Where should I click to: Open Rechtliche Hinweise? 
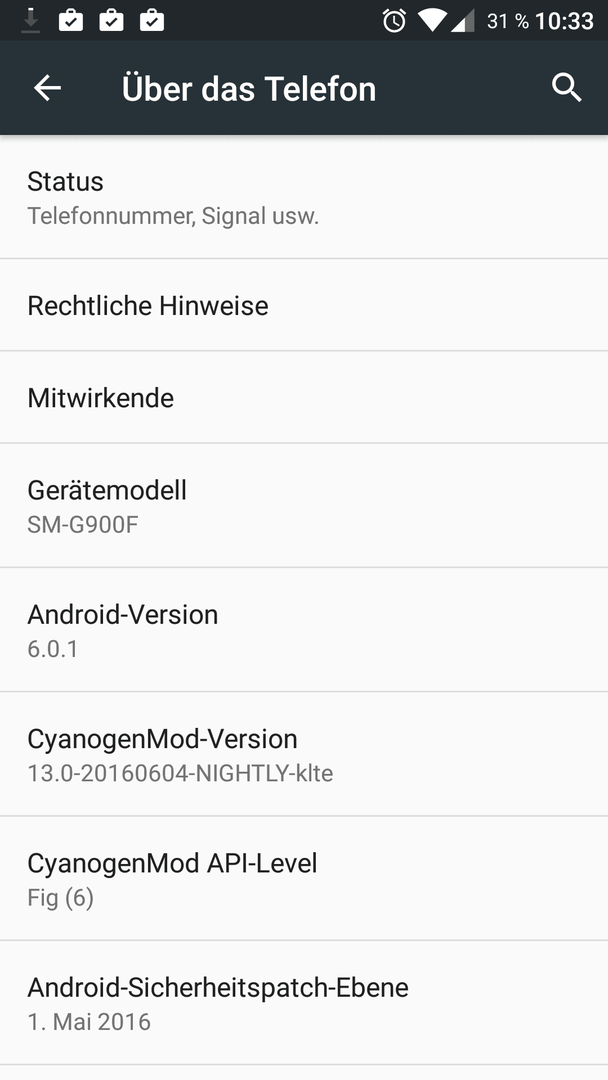click(x=304, y=305)
